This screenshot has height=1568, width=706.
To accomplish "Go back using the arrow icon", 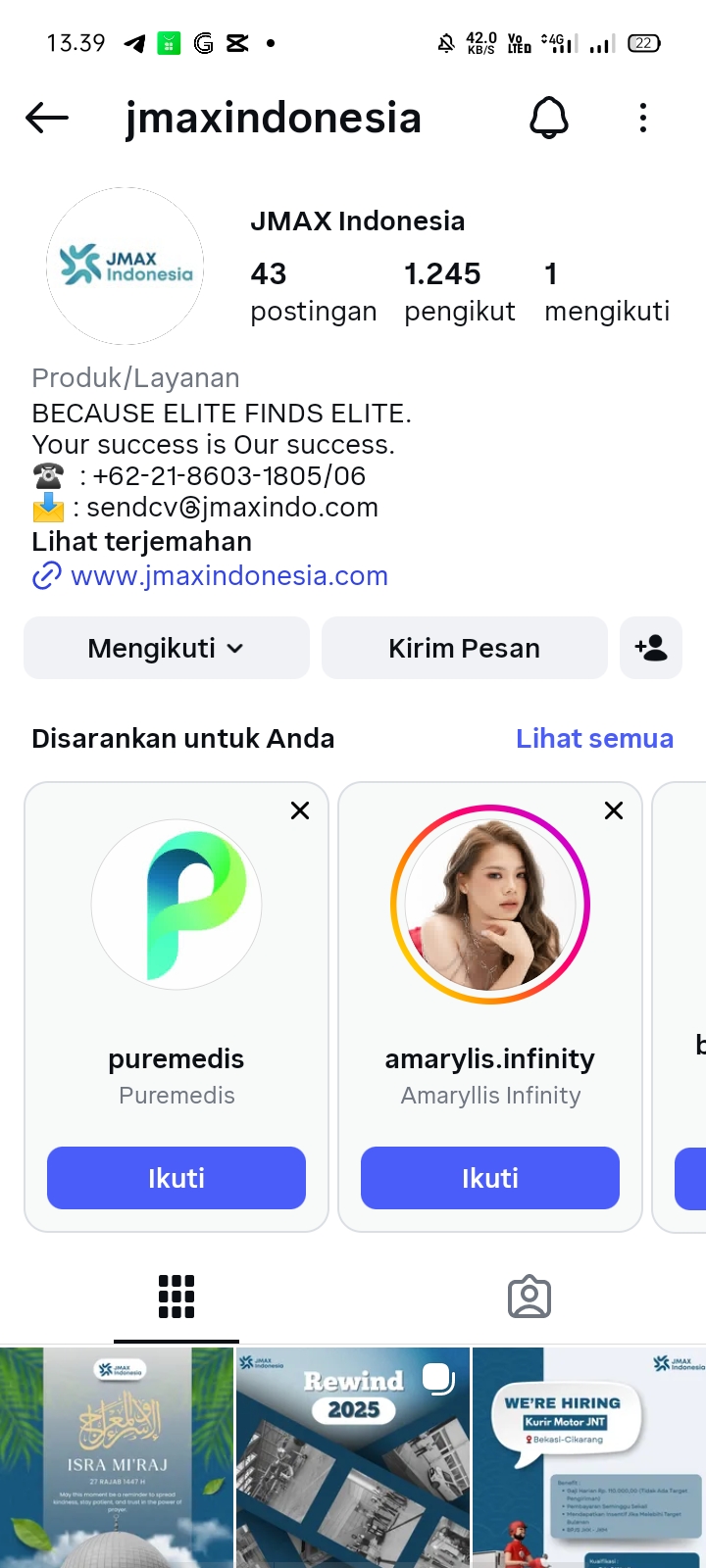I will 47,119.
